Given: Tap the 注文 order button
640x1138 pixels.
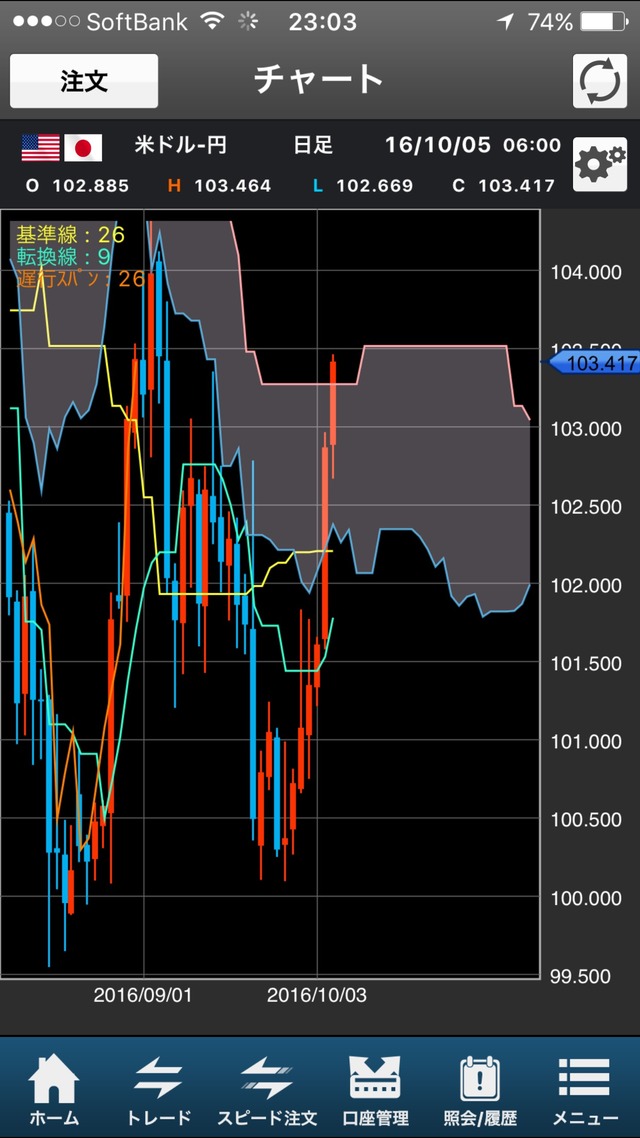Looking at the screenshot, I should [84, 81].
